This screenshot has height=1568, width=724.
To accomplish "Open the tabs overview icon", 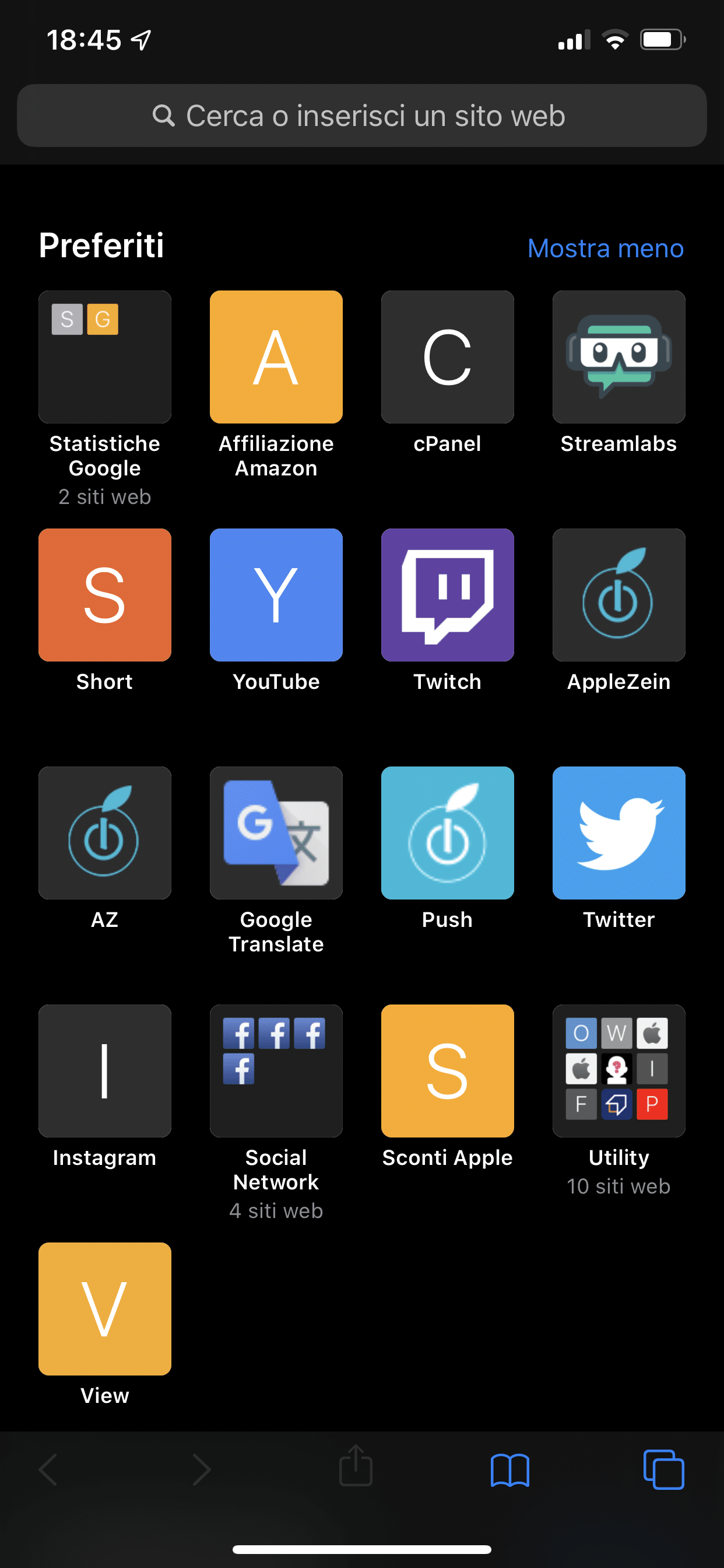I will coord(663,1470).
